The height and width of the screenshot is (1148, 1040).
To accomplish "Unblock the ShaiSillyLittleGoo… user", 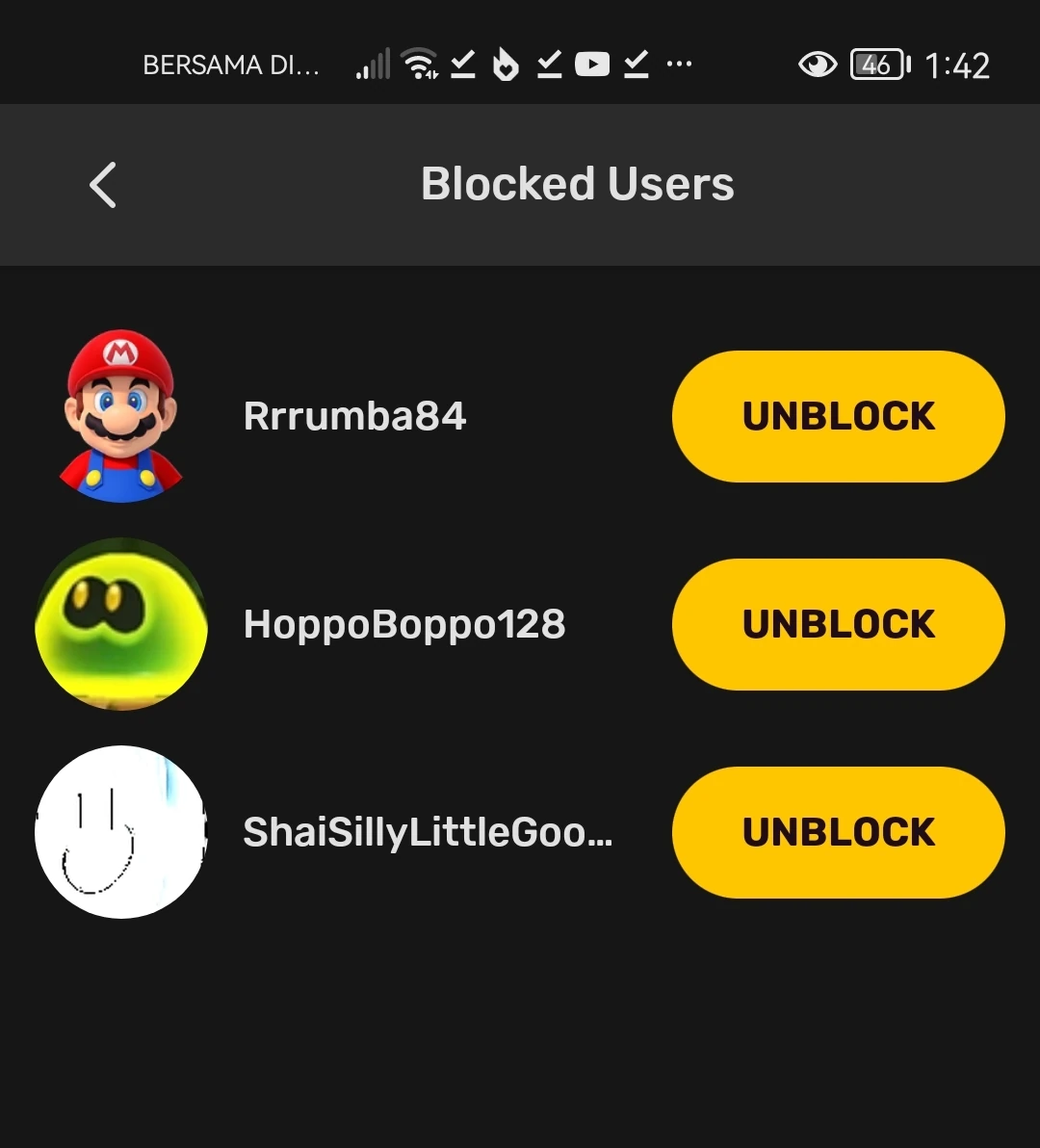I will point(838,832).
